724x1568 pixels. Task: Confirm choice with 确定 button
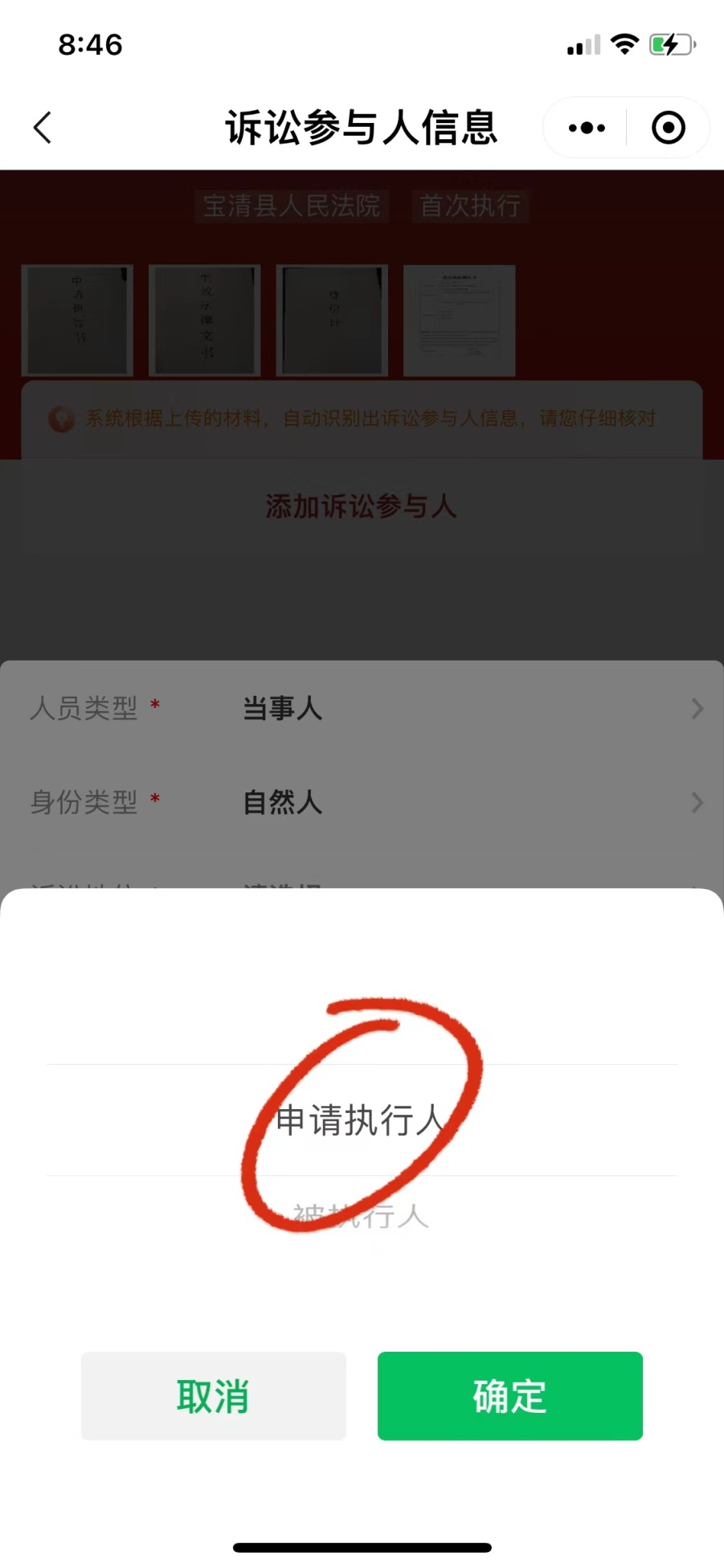click(509, 1396)
